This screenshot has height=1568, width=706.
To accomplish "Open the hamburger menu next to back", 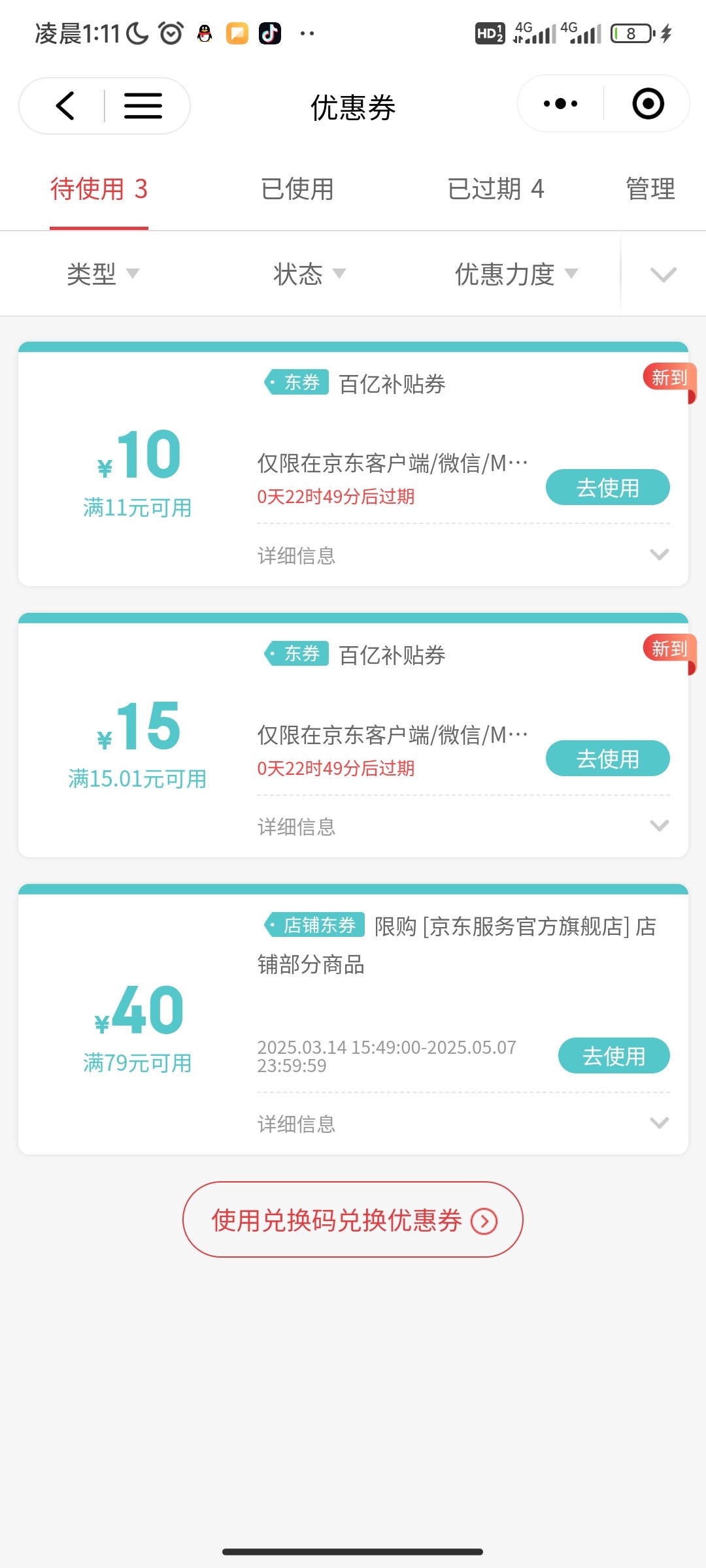I will [x=143, y=106].
